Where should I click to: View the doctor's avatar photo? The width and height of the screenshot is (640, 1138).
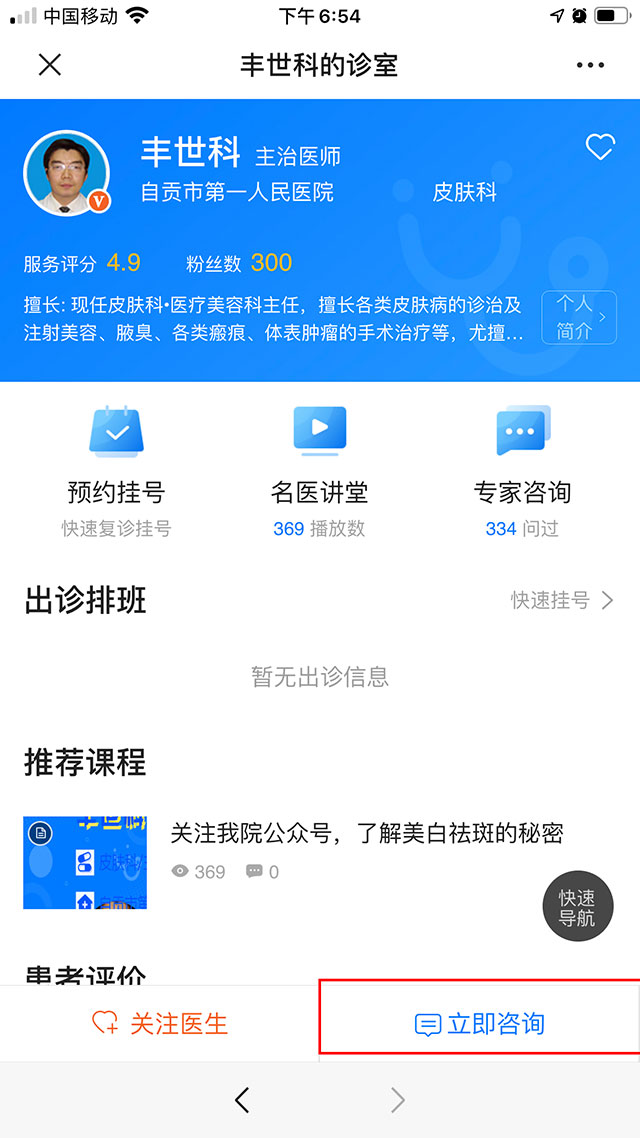click(67, 173)
